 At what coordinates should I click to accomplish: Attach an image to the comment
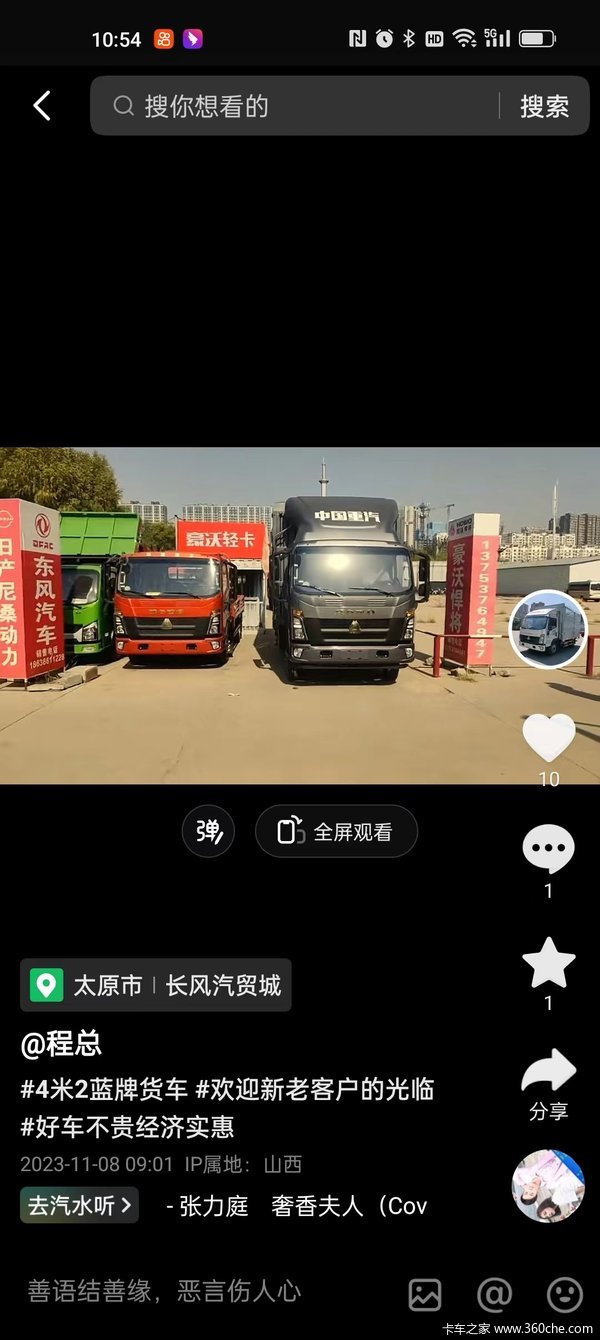(425, 1294)
